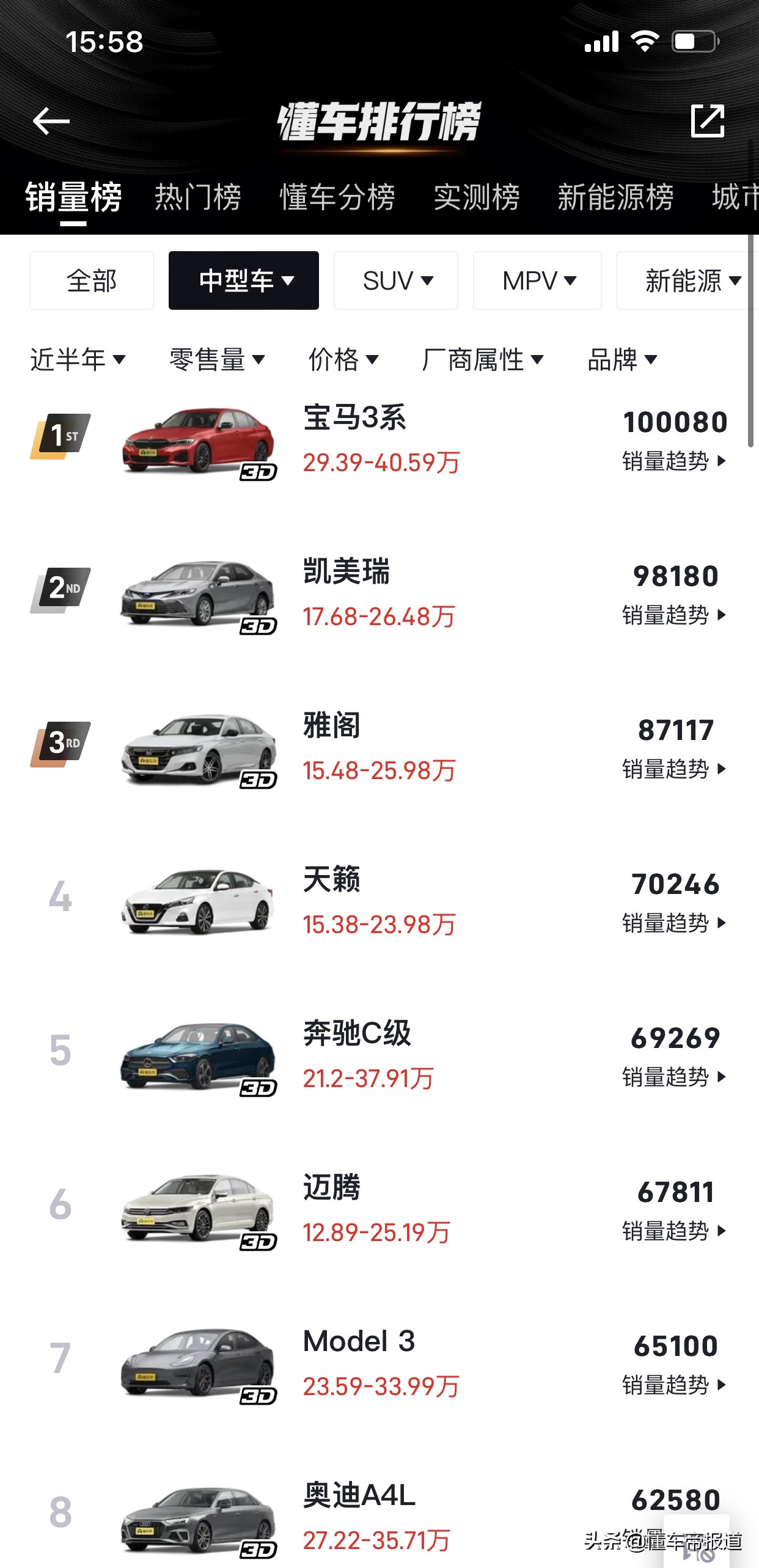The width and height of the screenshot is (759, 1568).
Task: Switch to the 懂车分榜 tab
Action: click(x=337, y=197)
